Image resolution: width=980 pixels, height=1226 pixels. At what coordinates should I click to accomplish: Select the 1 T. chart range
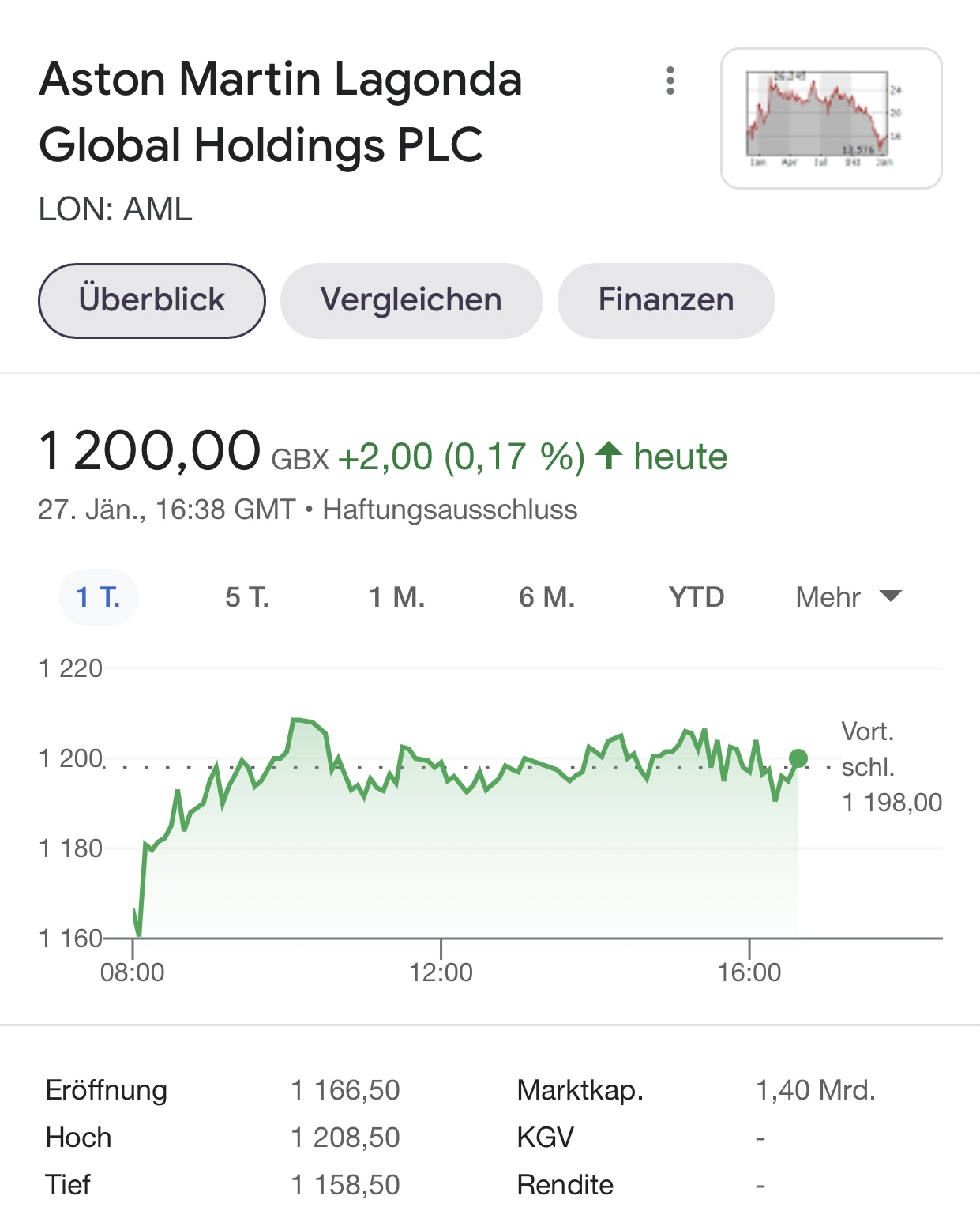[99, 597]
